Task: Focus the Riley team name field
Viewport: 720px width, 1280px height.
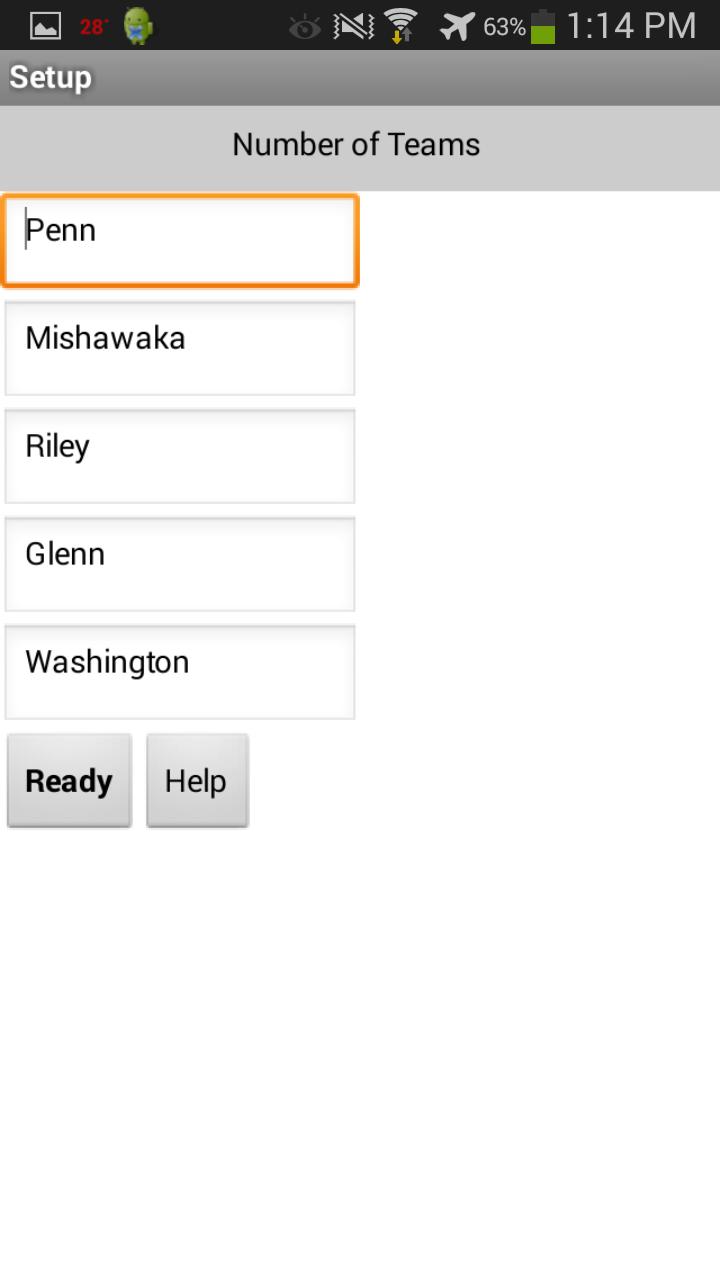Action: [x=180, y=456]
